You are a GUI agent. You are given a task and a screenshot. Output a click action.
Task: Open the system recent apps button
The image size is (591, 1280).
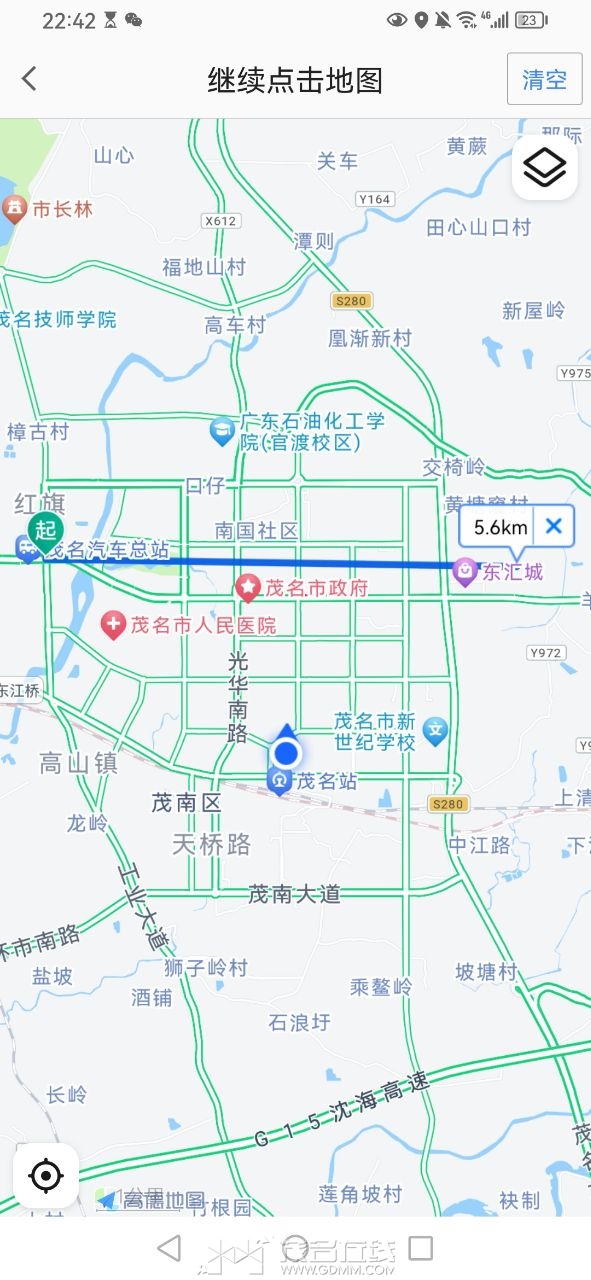tap(421, 1248)
